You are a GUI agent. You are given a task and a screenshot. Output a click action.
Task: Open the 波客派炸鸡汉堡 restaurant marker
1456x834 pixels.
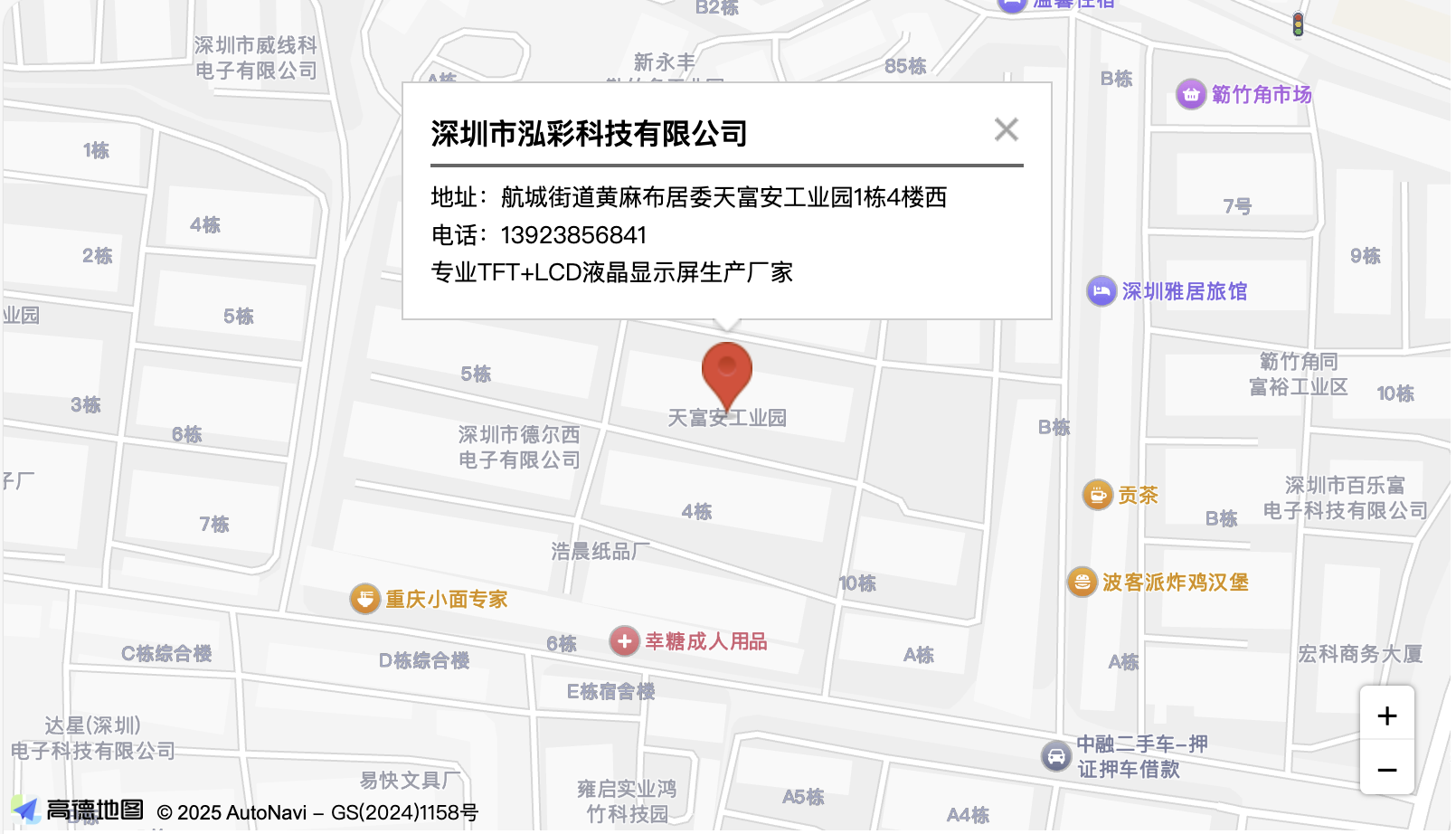[1082, 582]
